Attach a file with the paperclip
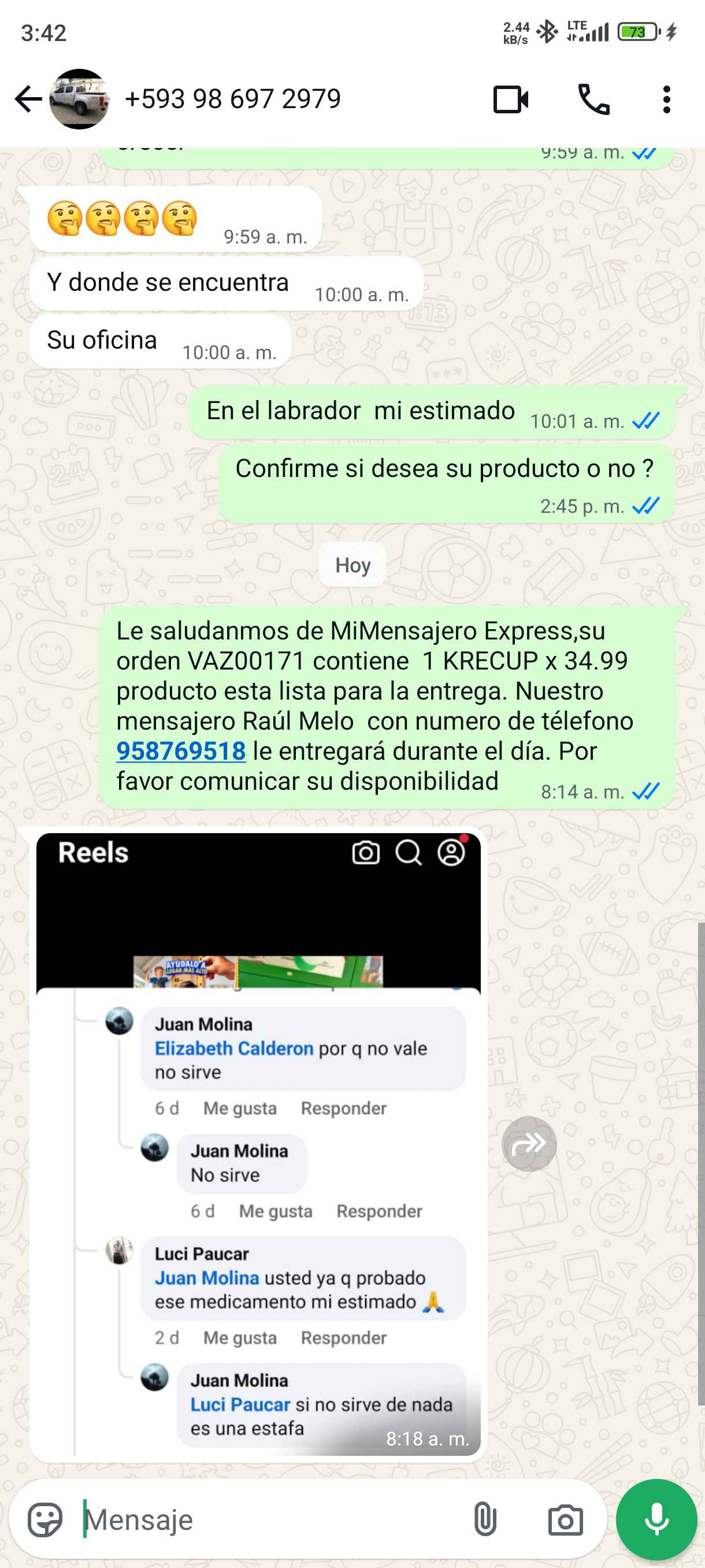Screen dimensions: 705x1568 (485, 1520)
